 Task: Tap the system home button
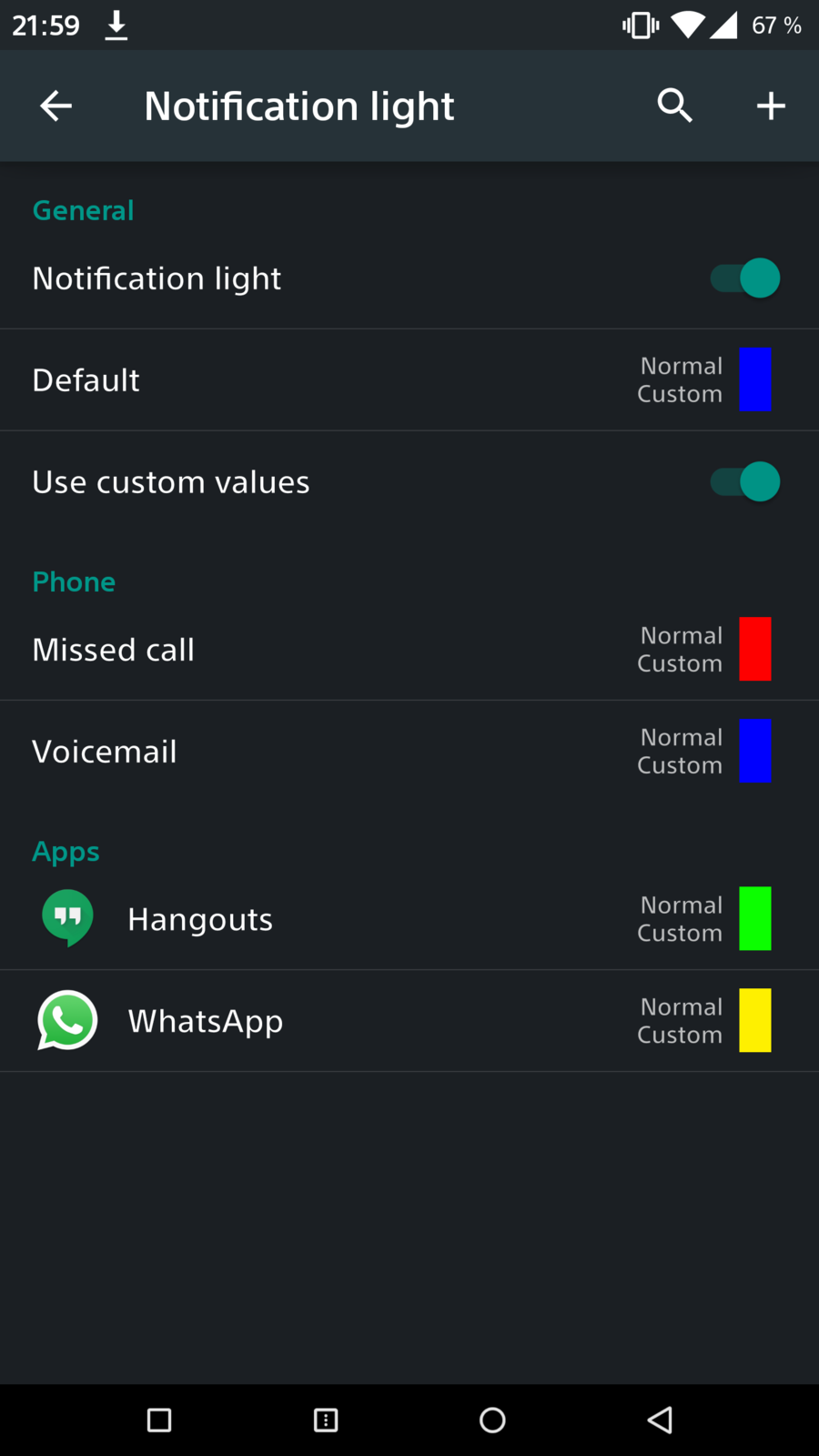click(492, 1420)
